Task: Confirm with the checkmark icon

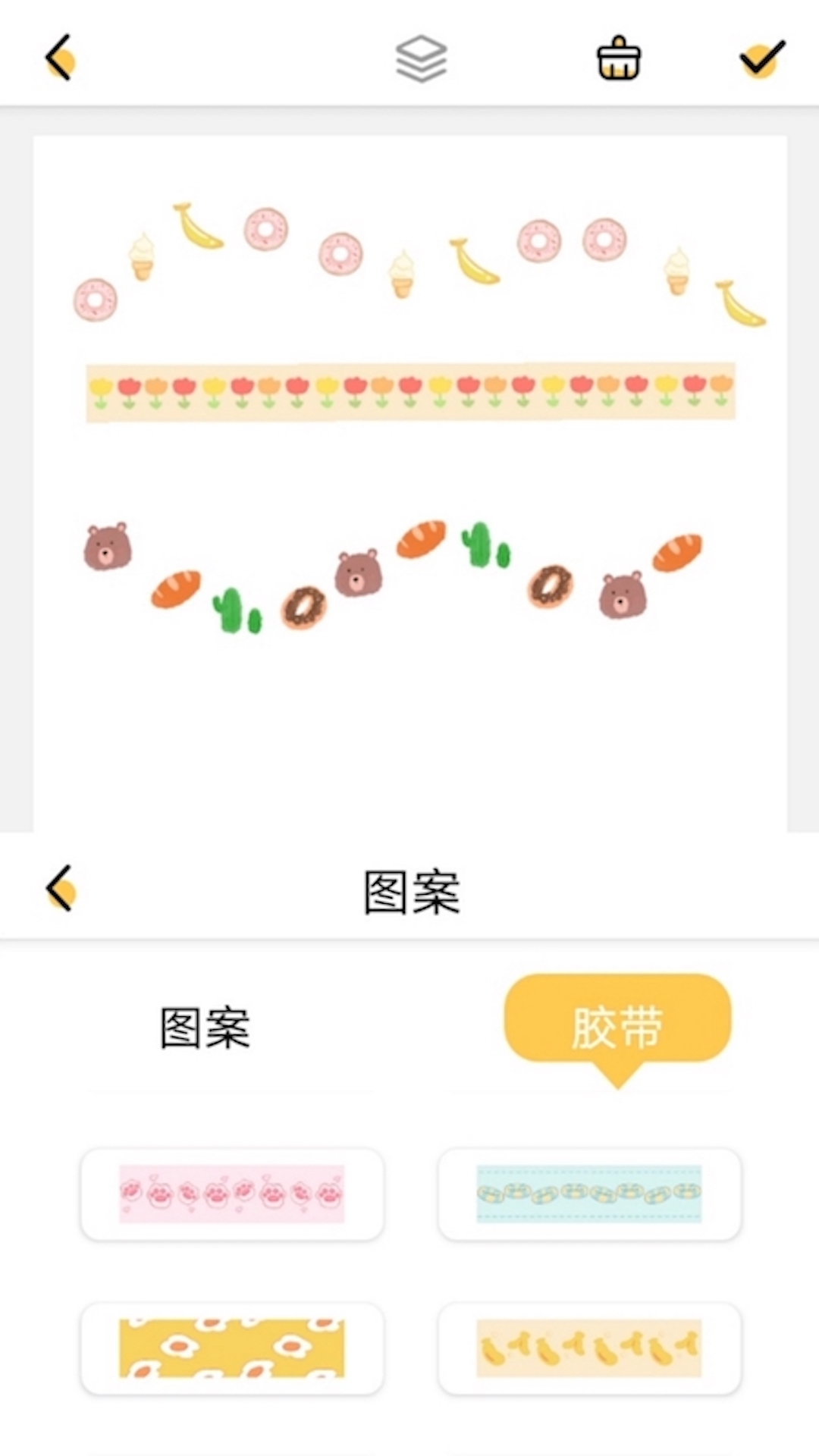Action: tap(761, 58)
